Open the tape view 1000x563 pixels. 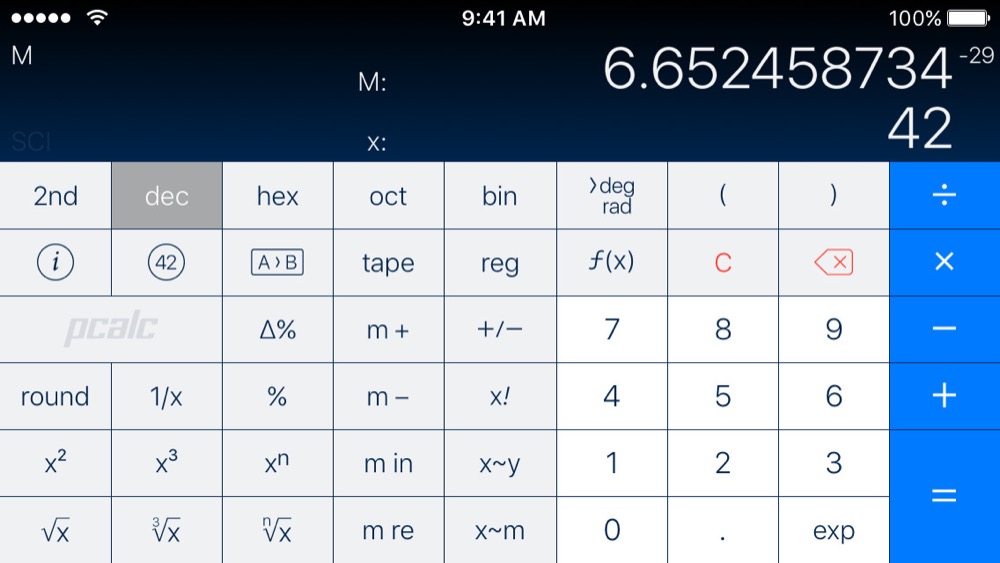click(x=388, y=263)
